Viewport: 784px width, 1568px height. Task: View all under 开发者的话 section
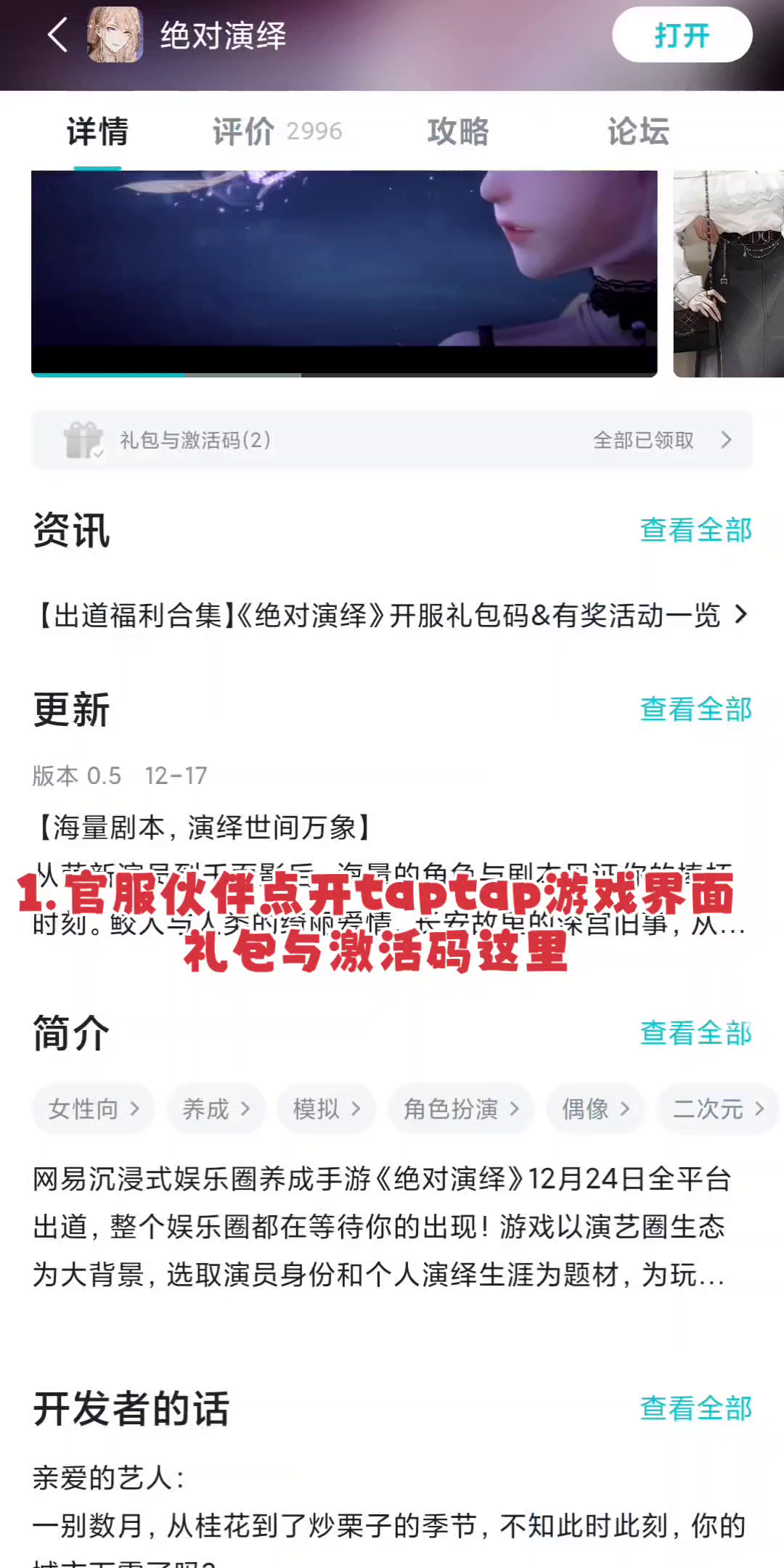pos(695,1408)
